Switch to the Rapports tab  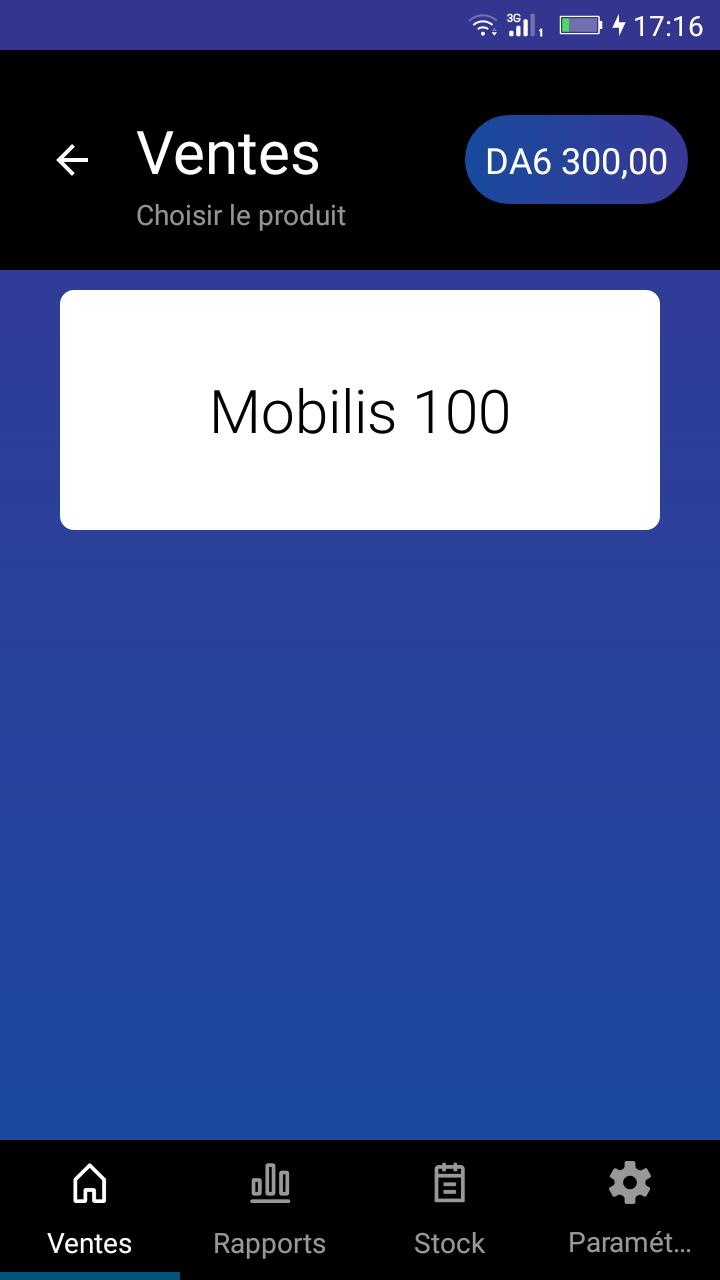(x=270, y=1210)
